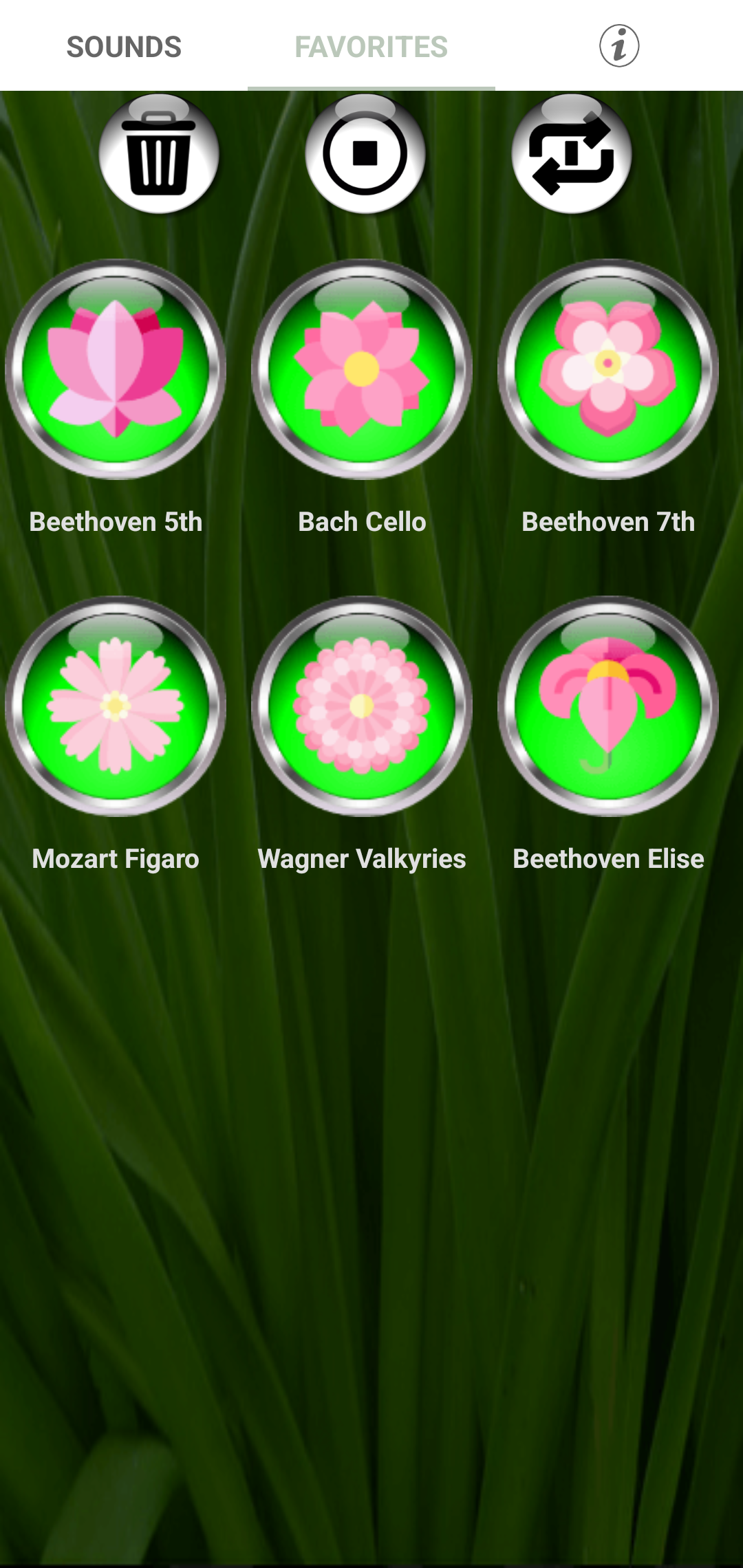Viewport: 743px width, 1568px height.
Task: Tap the trash can button
Action: (x=159, y=154)
